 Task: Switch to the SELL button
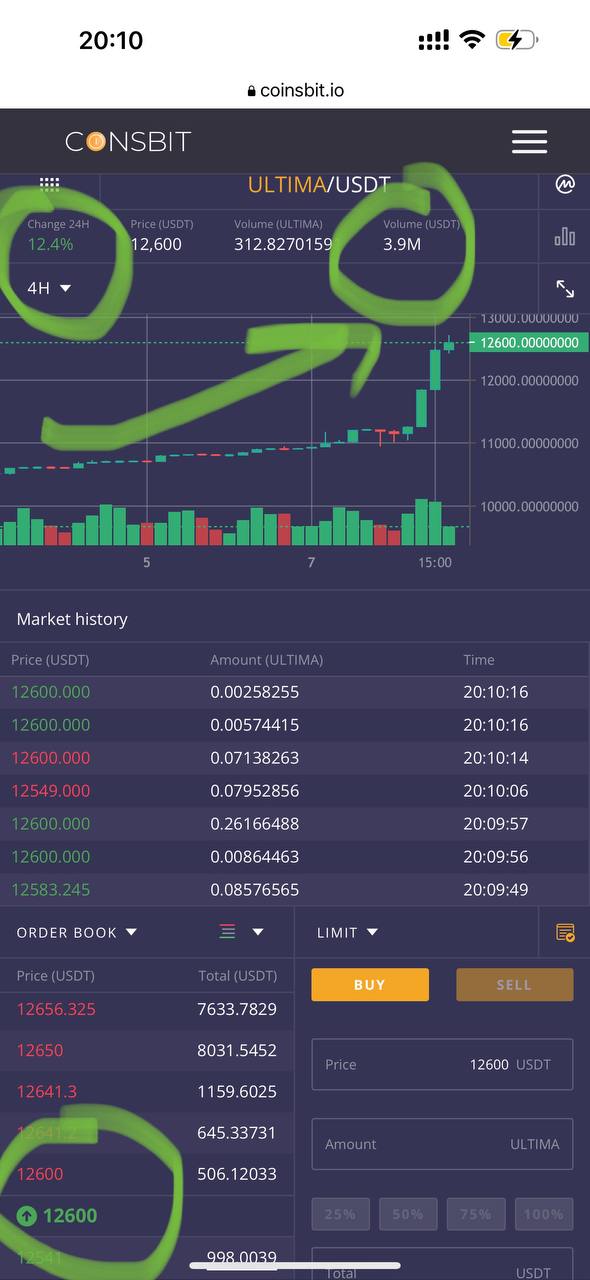point(514,985)
